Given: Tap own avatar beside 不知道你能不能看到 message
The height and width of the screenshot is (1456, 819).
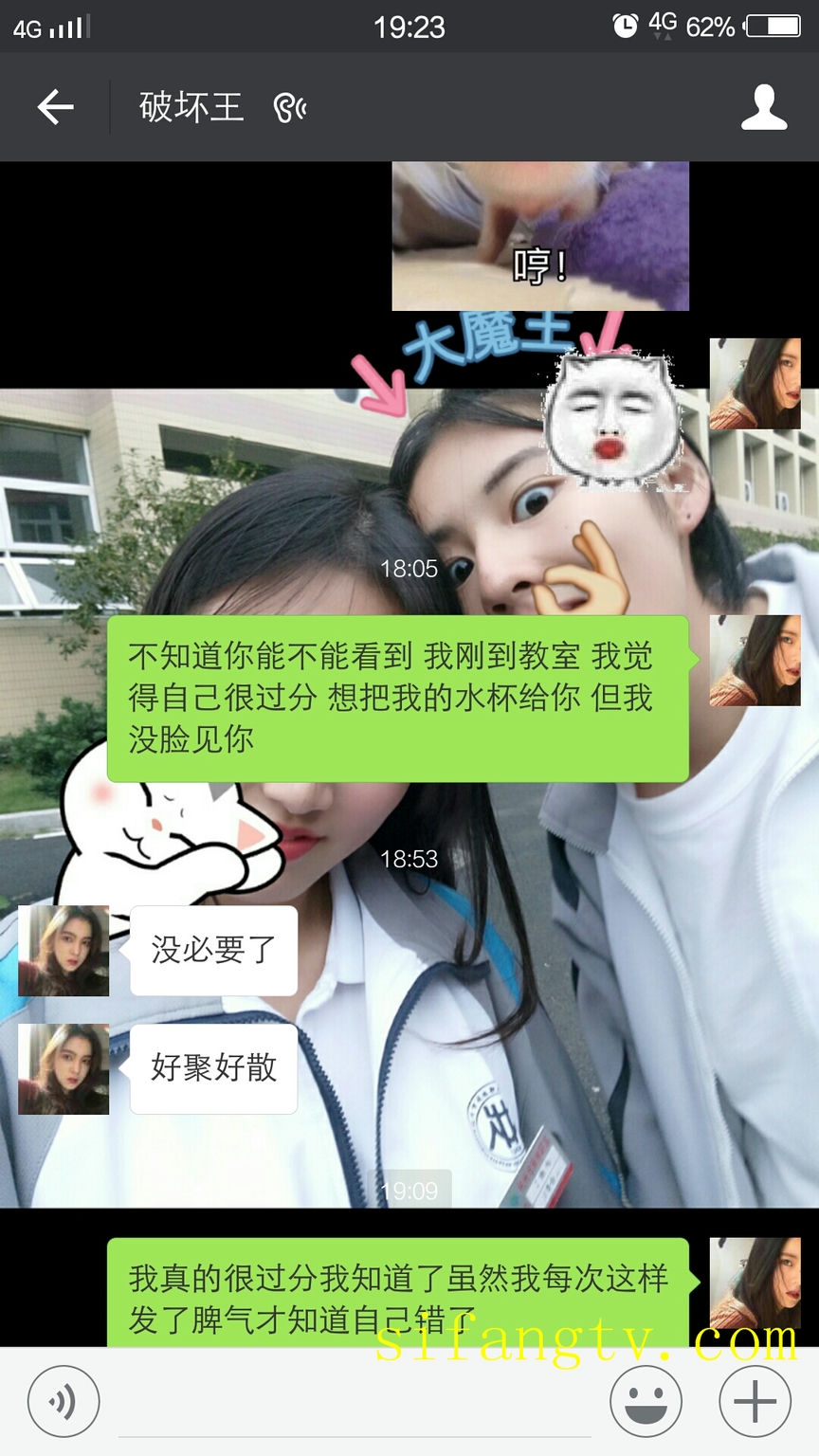Looking at the screenshot, I should (x=755, y=661).
